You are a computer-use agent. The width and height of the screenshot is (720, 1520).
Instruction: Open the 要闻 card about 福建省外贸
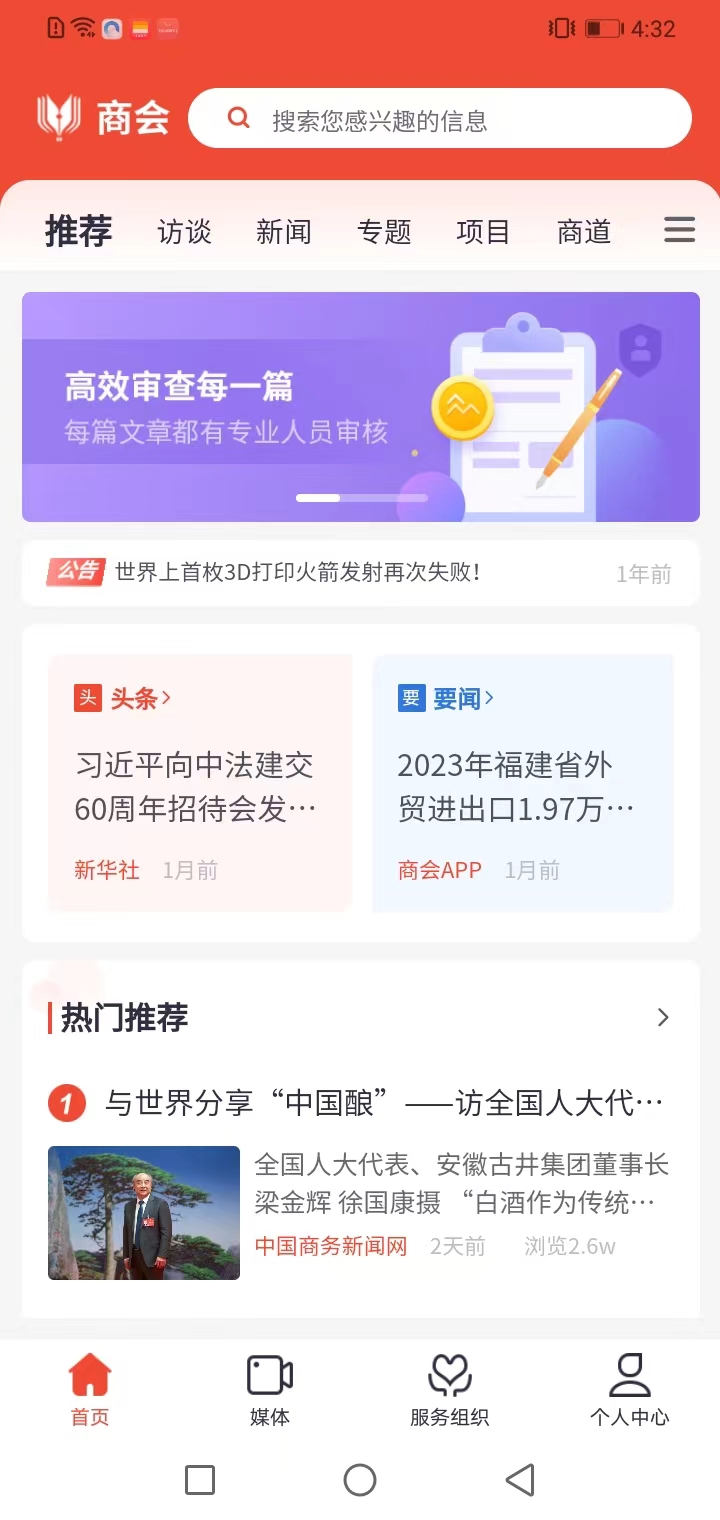522,783
